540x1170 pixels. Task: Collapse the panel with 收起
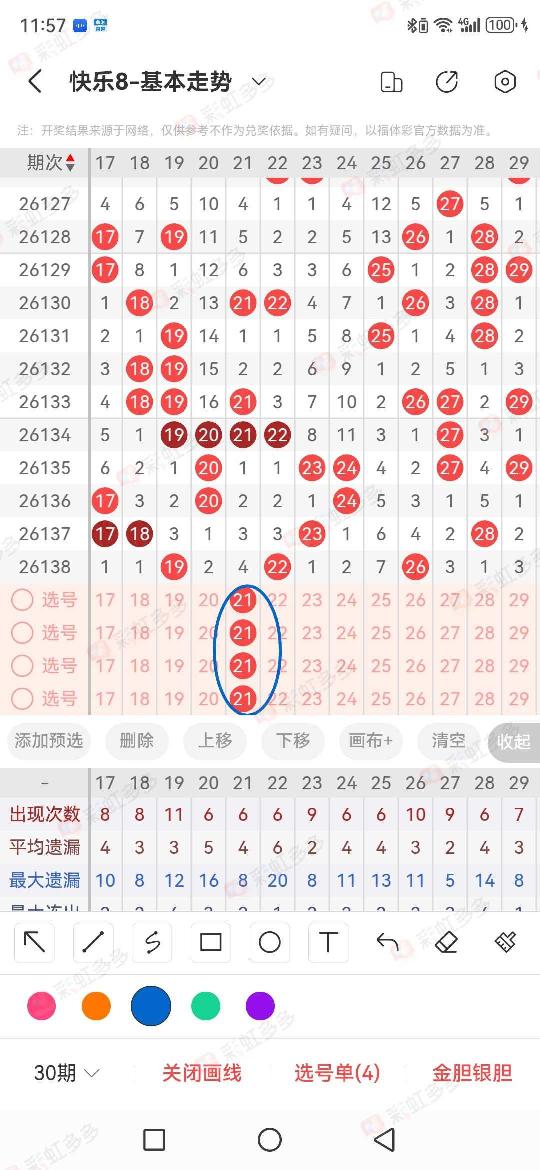[514, 741]
